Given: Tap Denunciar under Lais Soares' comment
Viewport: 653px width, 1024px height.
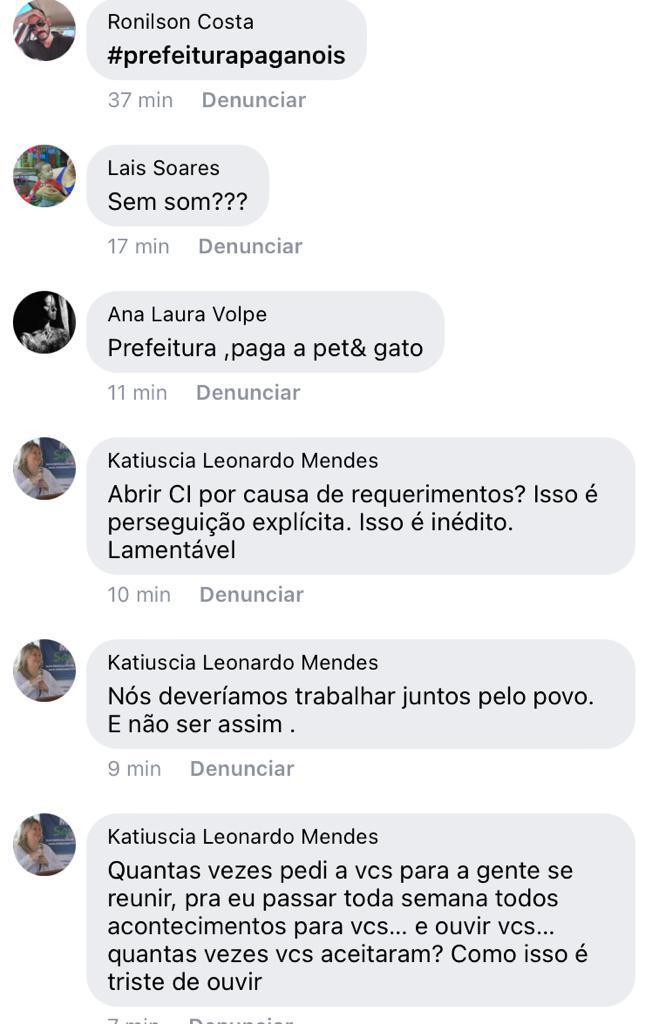Looking at the screenshot, I should coord(250,246).
